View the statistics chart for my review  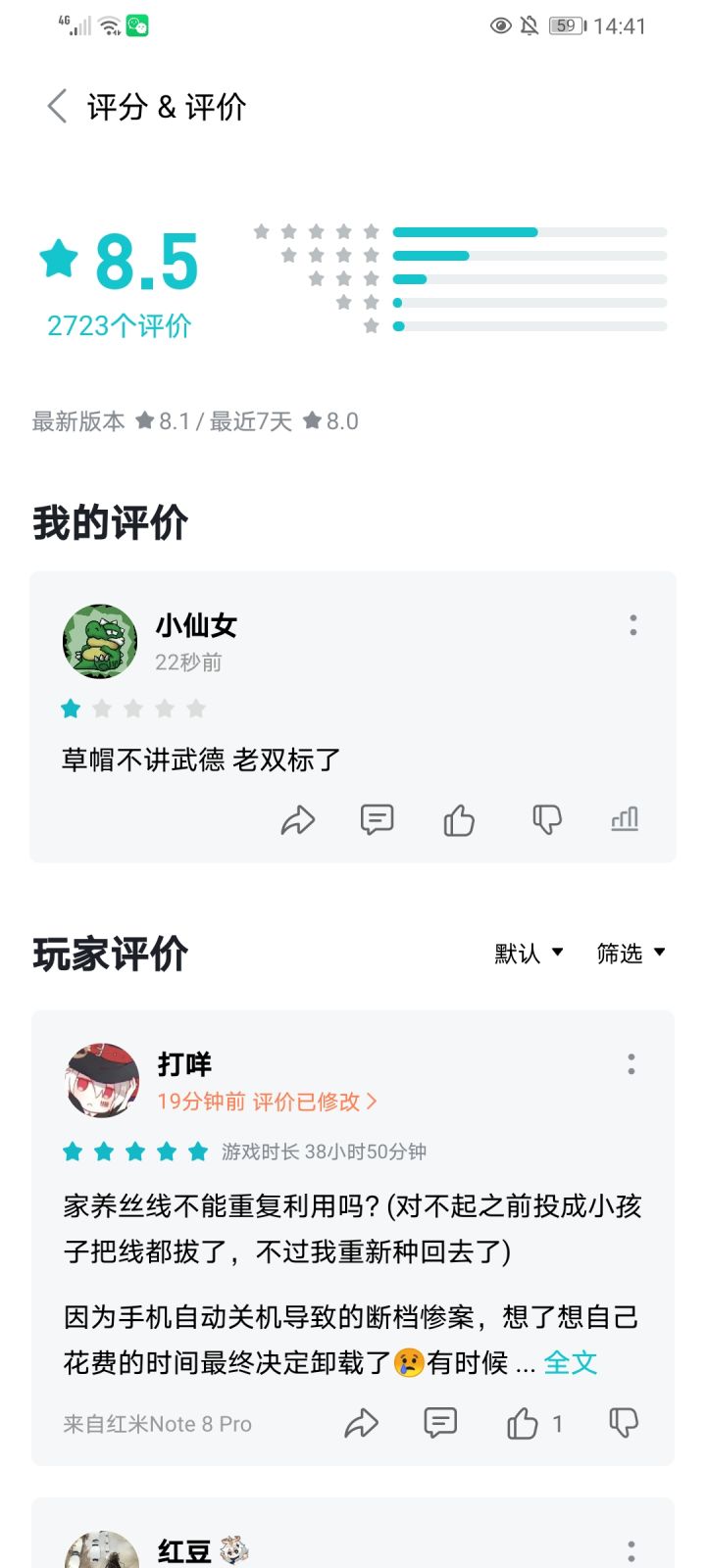point(625,819)
